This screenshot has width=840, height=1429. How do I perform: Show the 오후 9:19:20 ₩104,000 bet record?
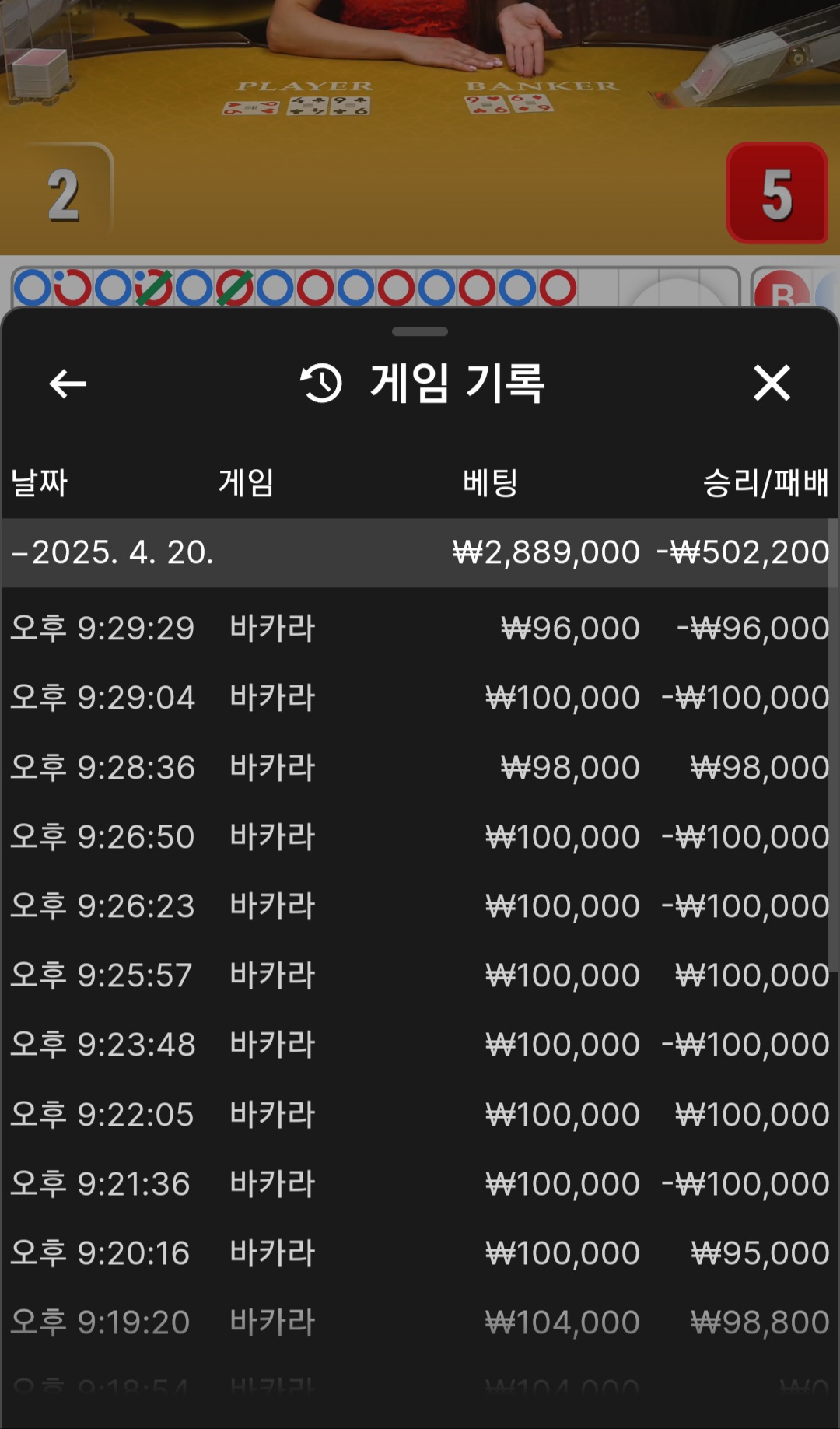418,1322
